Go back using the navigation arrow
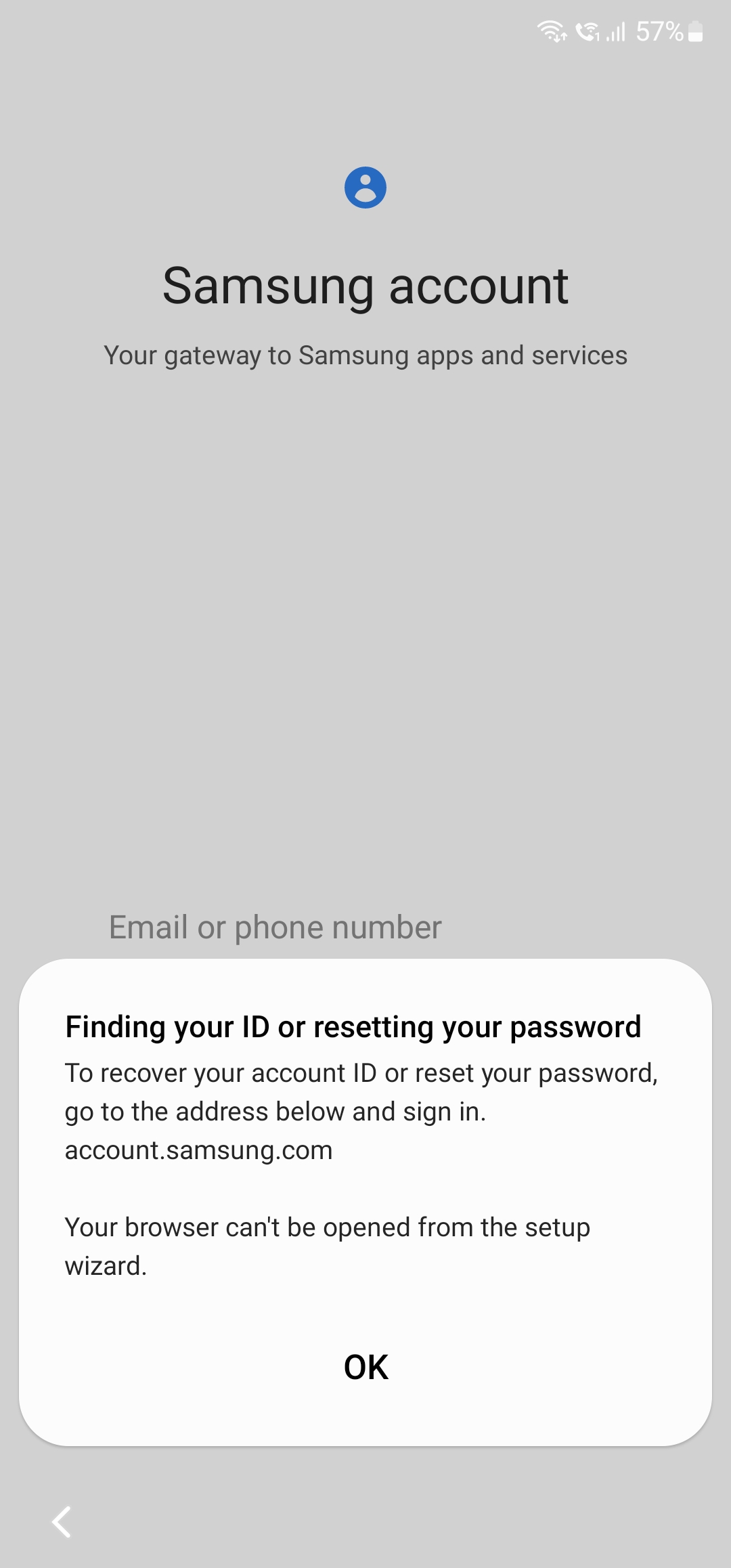This screenshot has height=1568, width=731. point(62,1522)
